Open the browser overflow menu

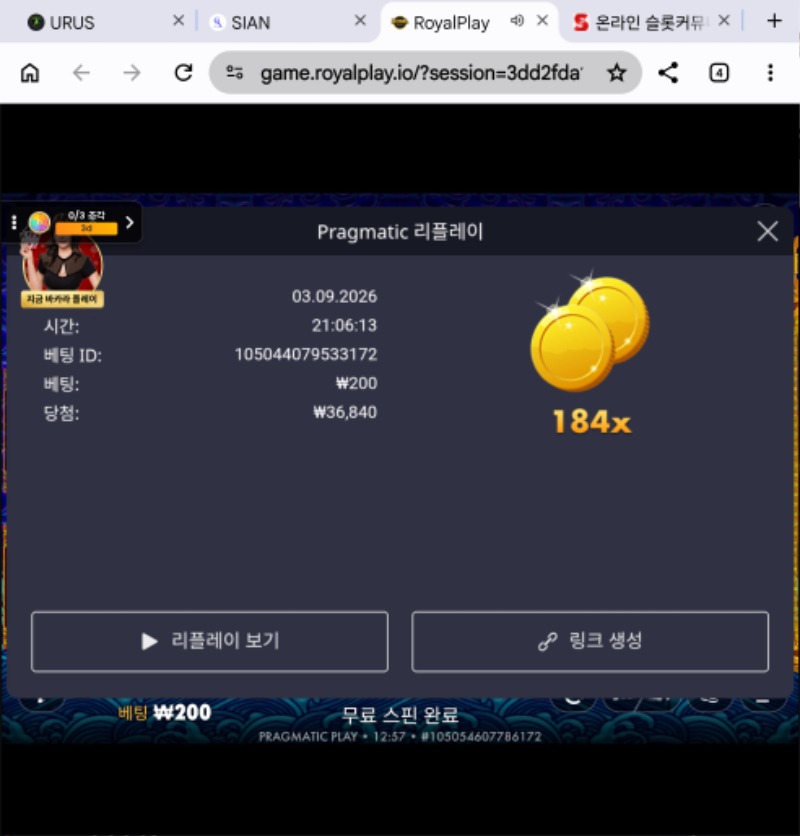click(770, 73)
